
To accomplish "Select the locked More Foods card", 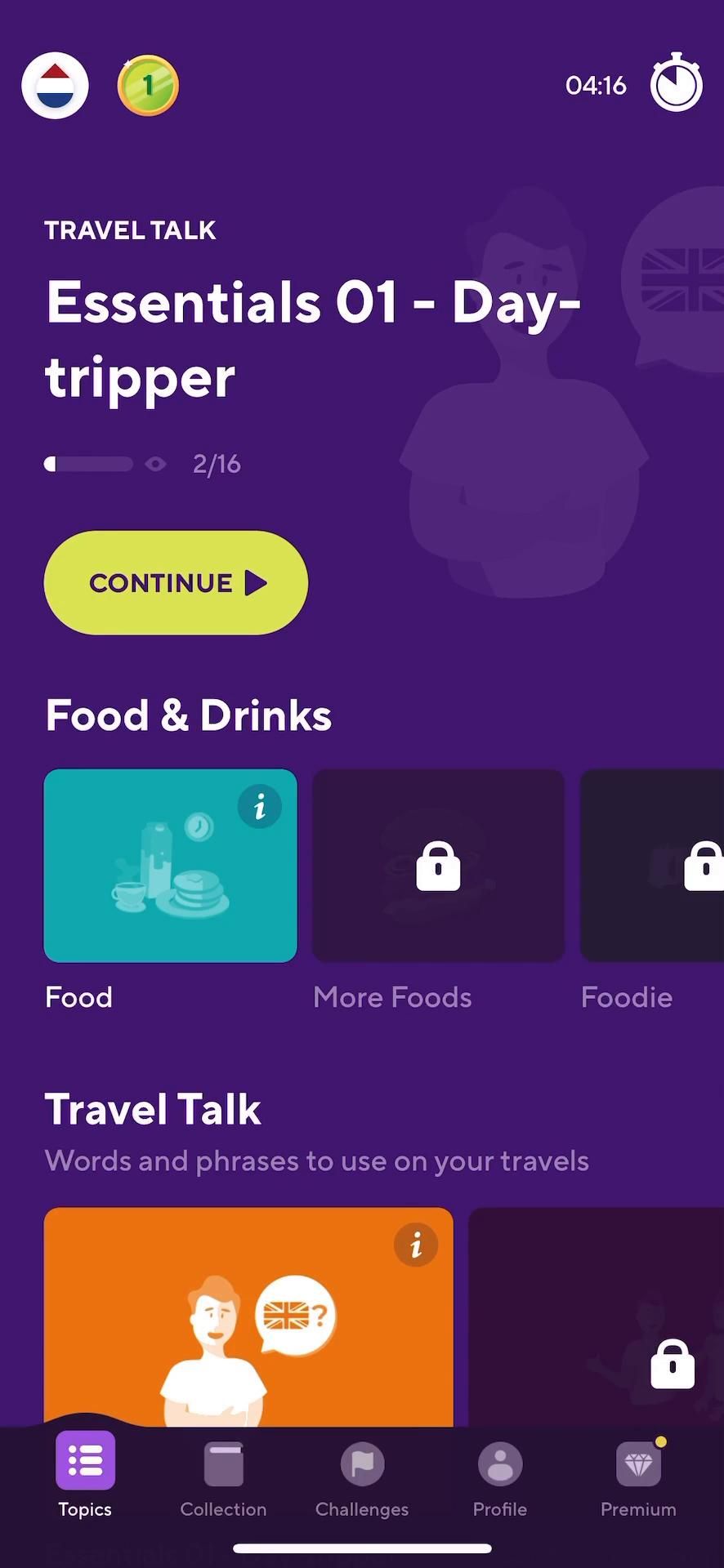I will 438,866.
